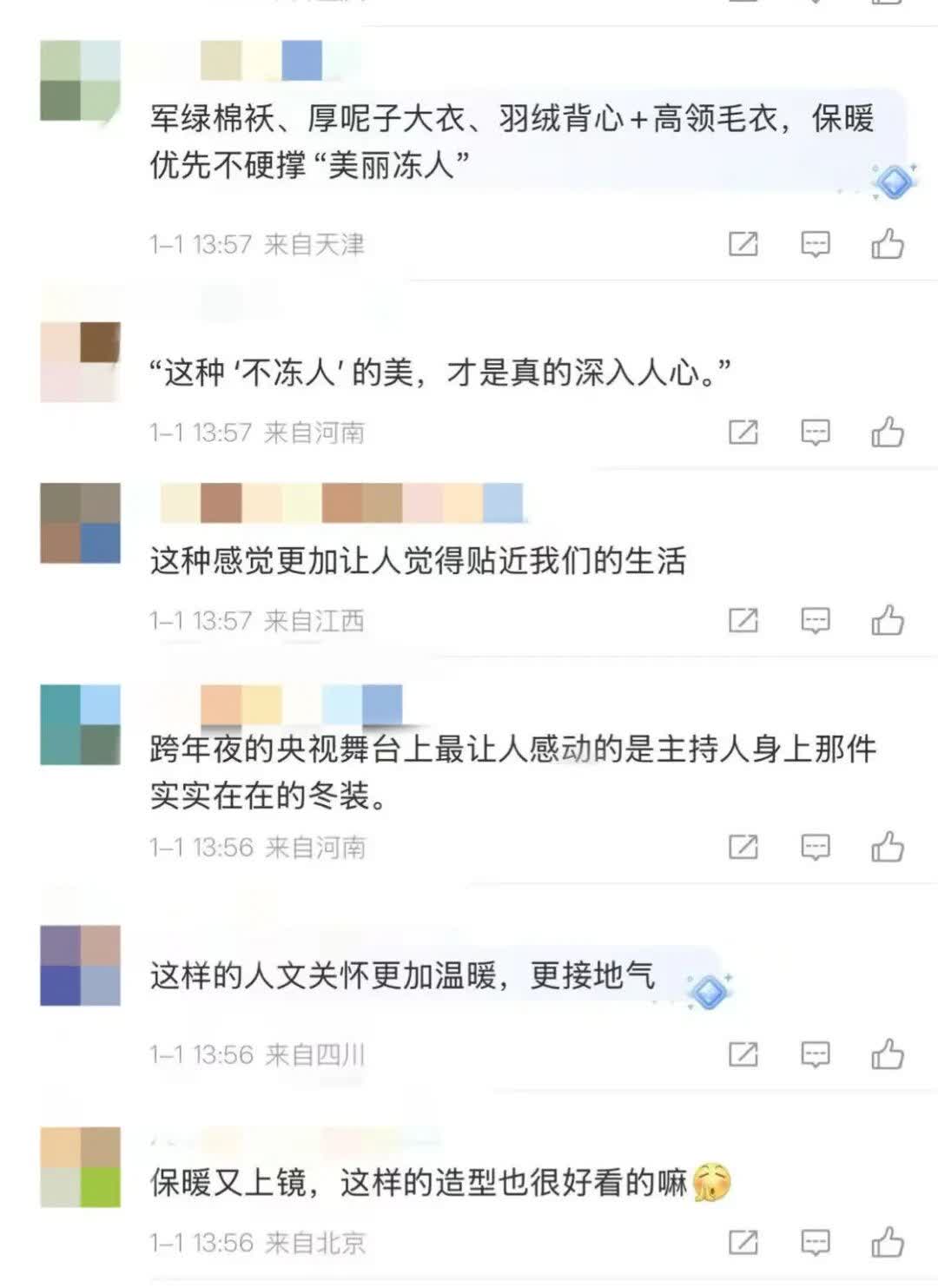Repost the comment from 四川

[743, 1054]
